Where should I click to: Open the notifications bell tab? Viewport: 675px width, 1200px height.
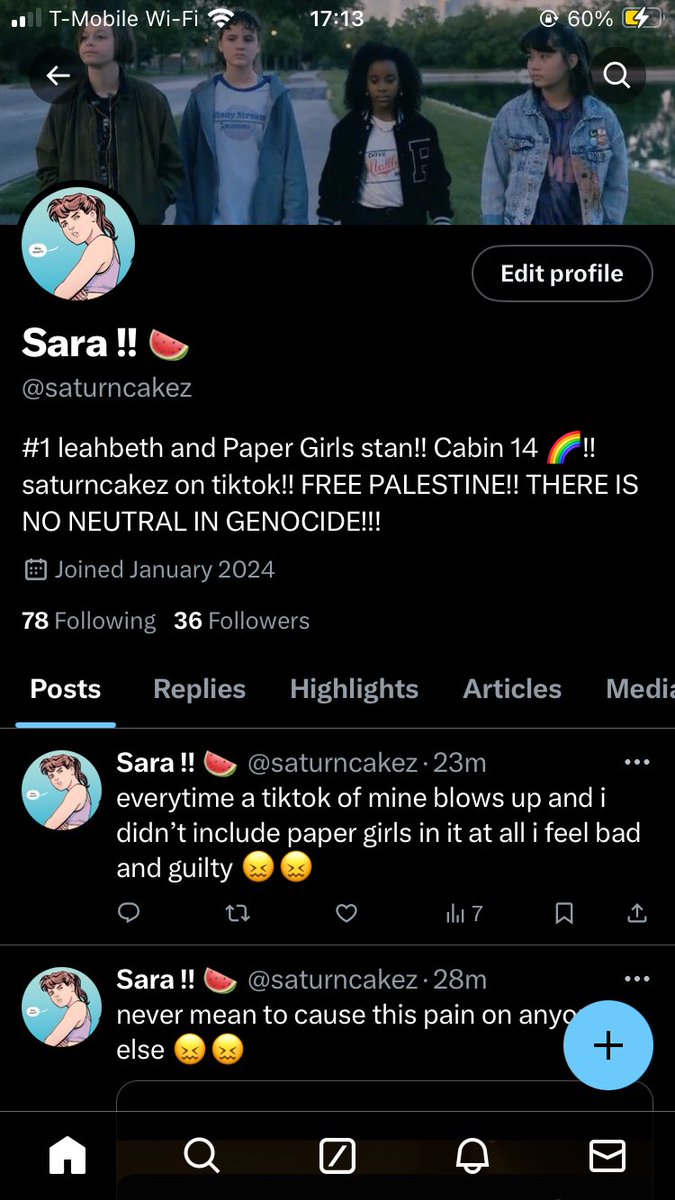tap(472, 1156)
